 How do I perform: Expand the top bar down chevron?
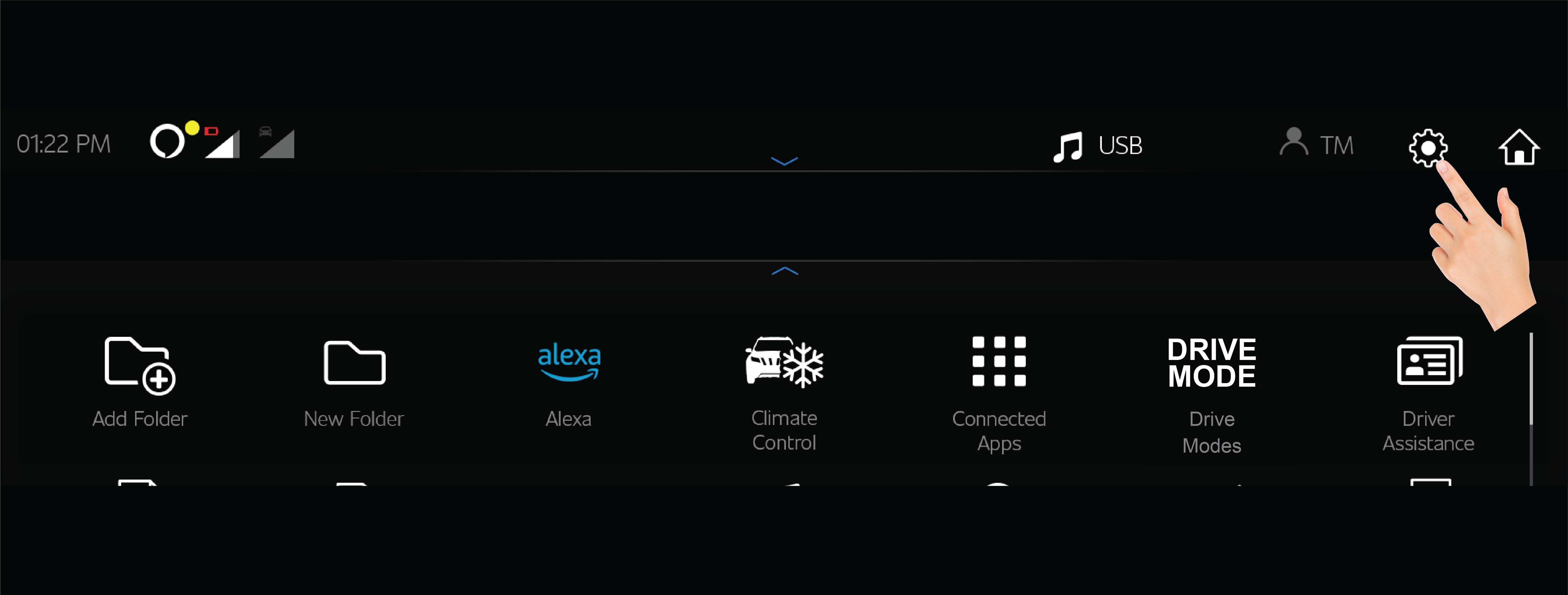click(784, 161)
